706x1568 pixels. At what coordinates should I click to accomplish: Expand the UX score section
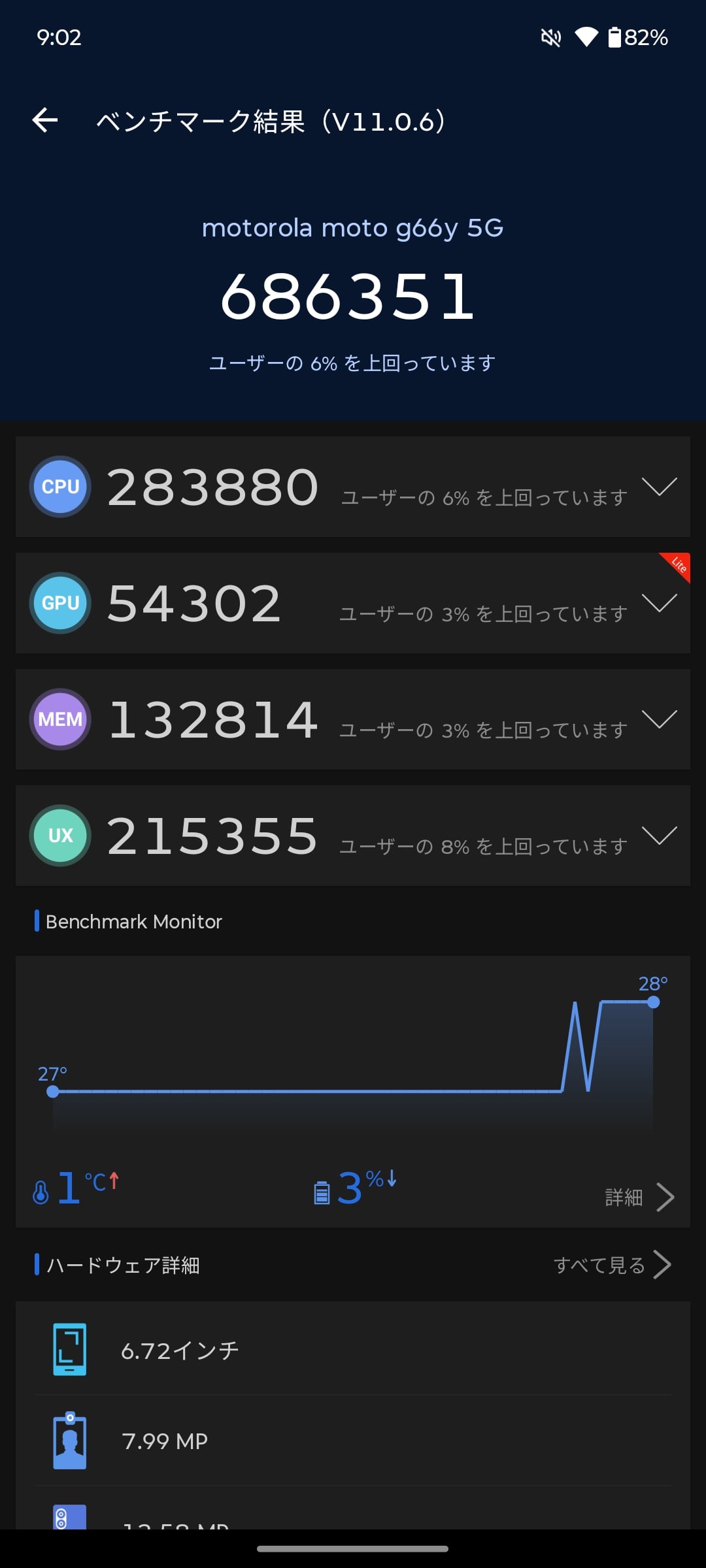(659, 836)
